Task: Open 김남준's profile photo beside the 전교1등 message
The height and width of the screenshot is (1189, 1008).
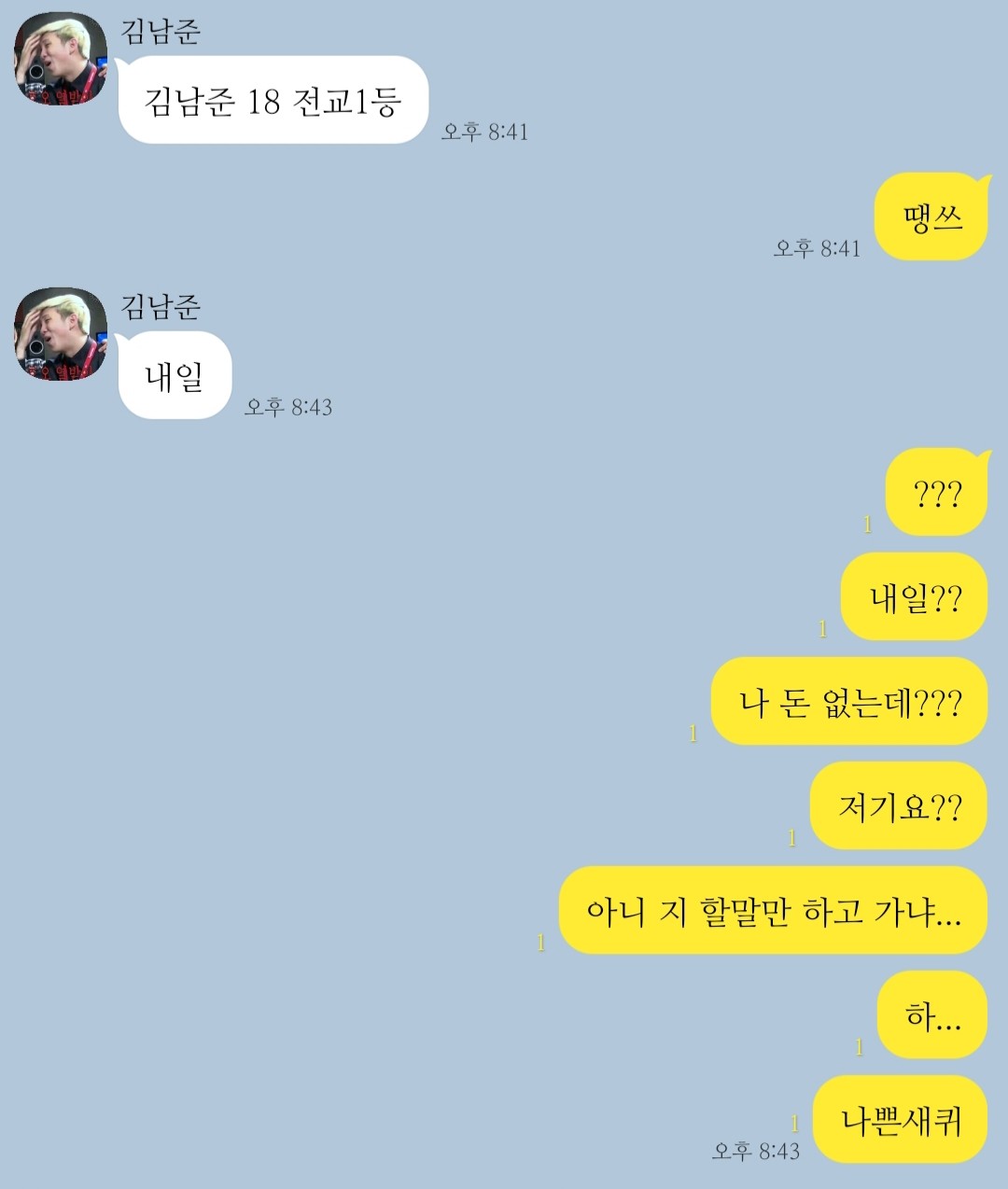Action: (61, 59)
